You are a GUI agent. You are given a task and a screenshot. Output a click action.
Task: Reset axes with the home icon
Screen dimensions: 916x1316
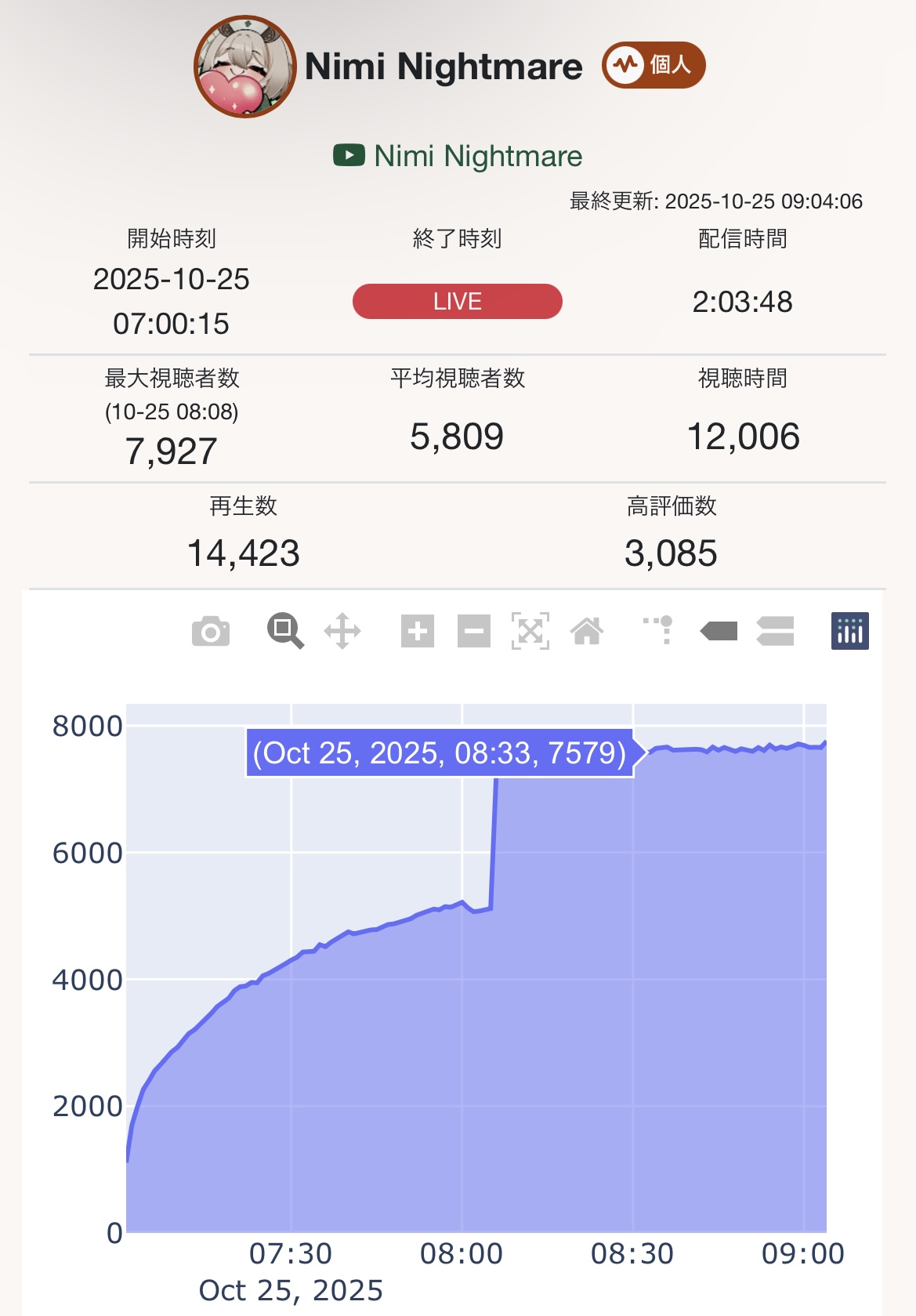587,631
